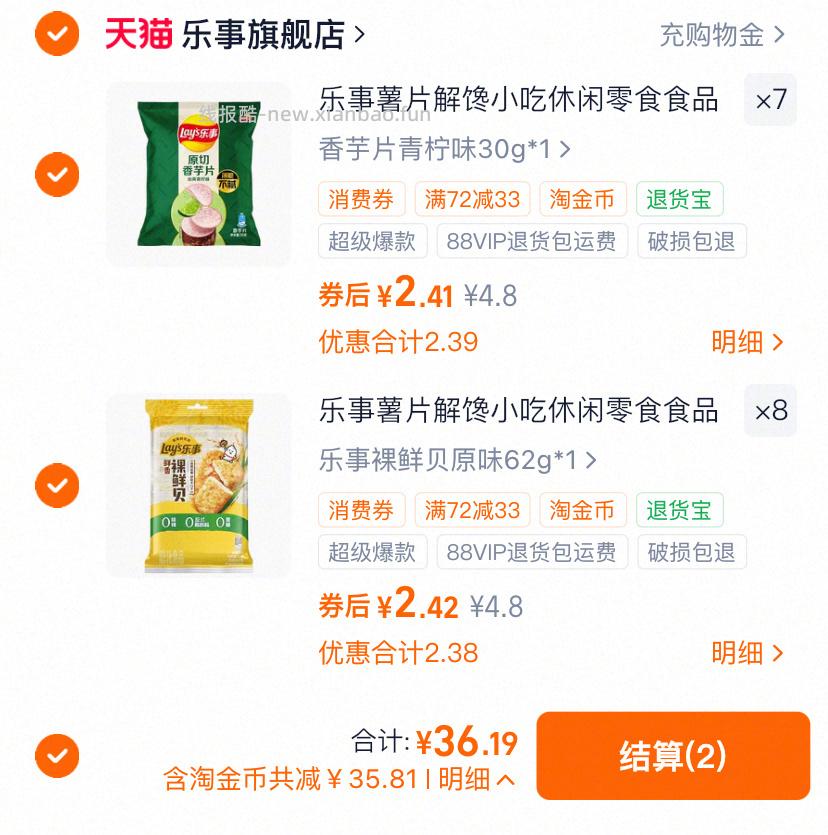This screenshot has height=835, width=828.
Task: Click the 破损包退 tag on the second item
Action: coord(692,551)
